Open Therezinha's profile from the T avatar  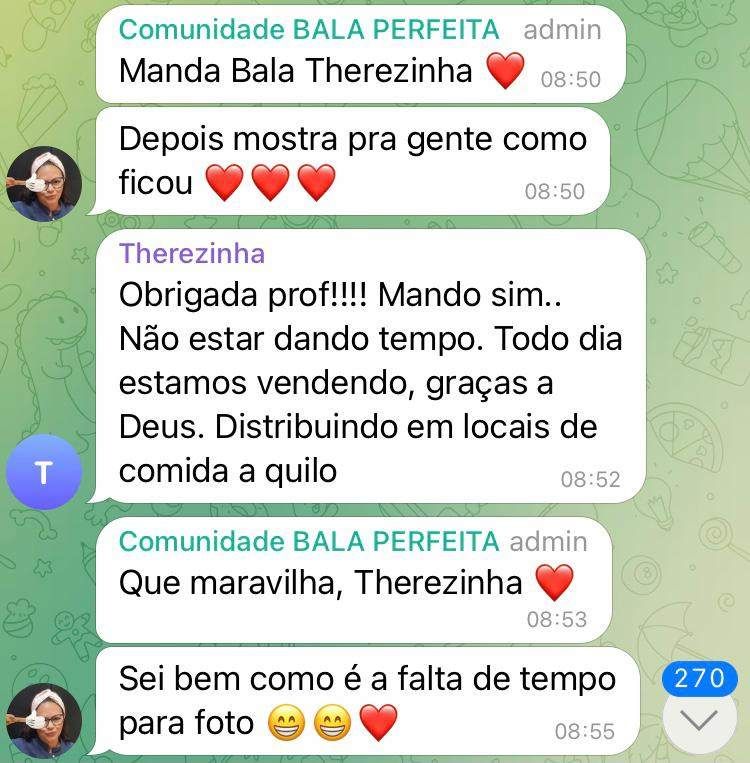tap(43, 472)
